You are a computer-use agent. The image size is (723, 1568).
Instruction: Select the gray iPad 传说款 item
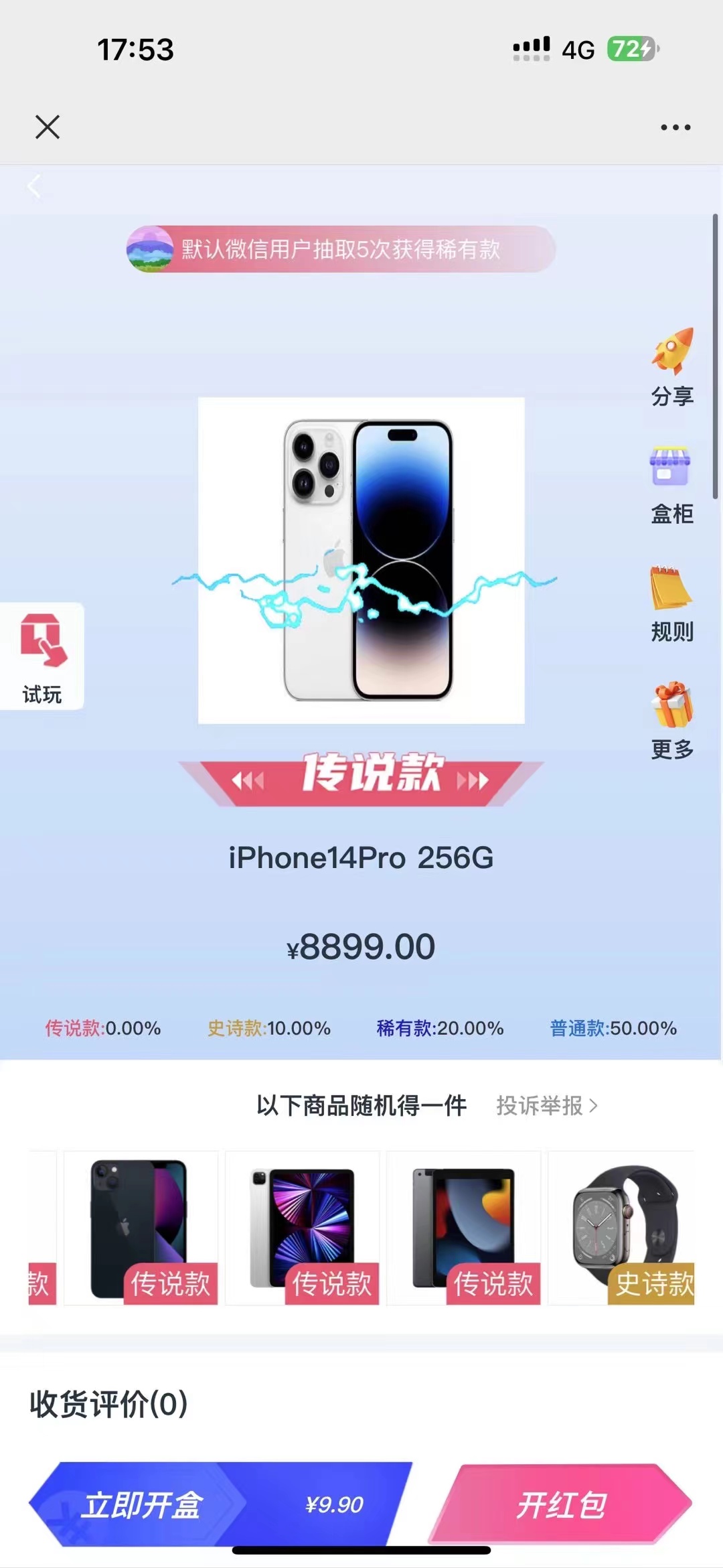click(x=463, y=1228)
